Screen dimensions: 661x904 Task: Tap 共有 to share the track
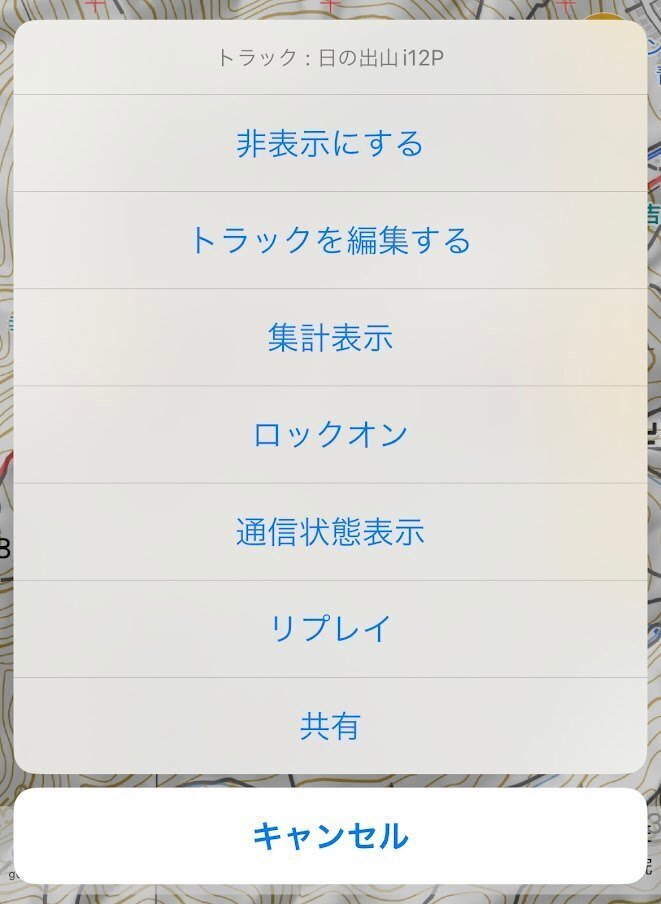(330, 726)
